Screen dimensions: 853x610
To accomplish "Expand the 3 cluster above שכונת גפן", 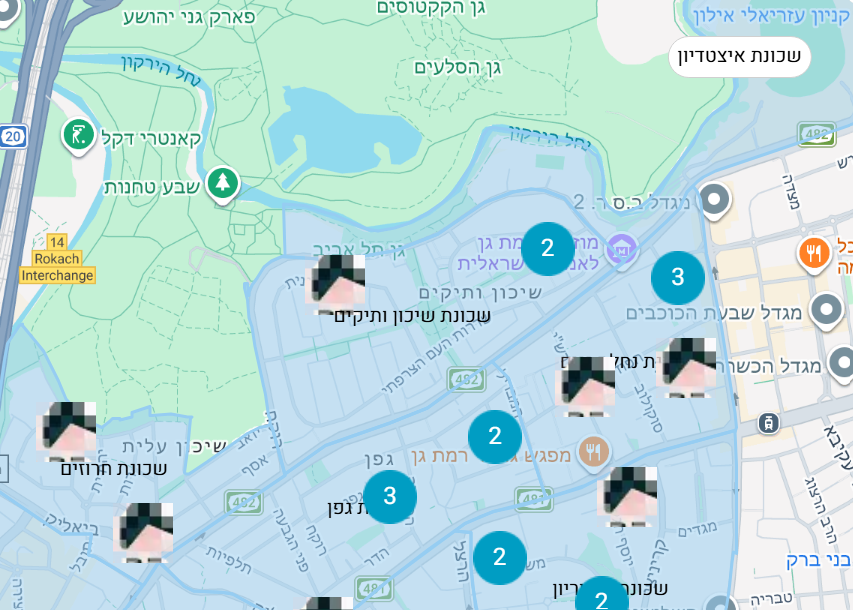I will coord(389,496).
